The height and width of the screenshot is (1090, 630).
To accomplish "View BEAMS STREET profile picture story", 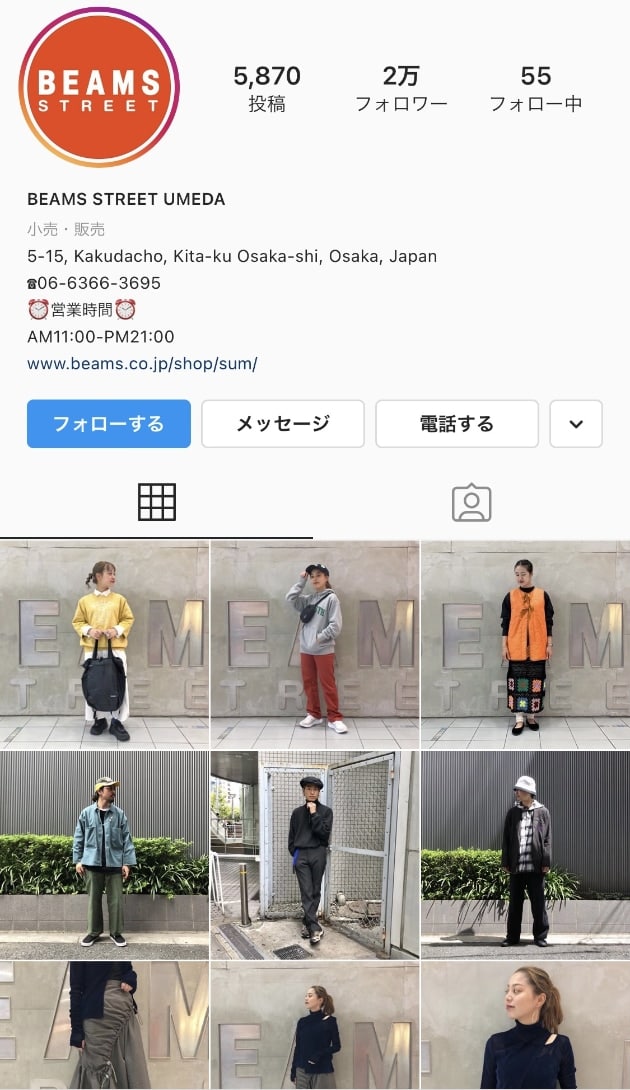I will pos(99,87).
